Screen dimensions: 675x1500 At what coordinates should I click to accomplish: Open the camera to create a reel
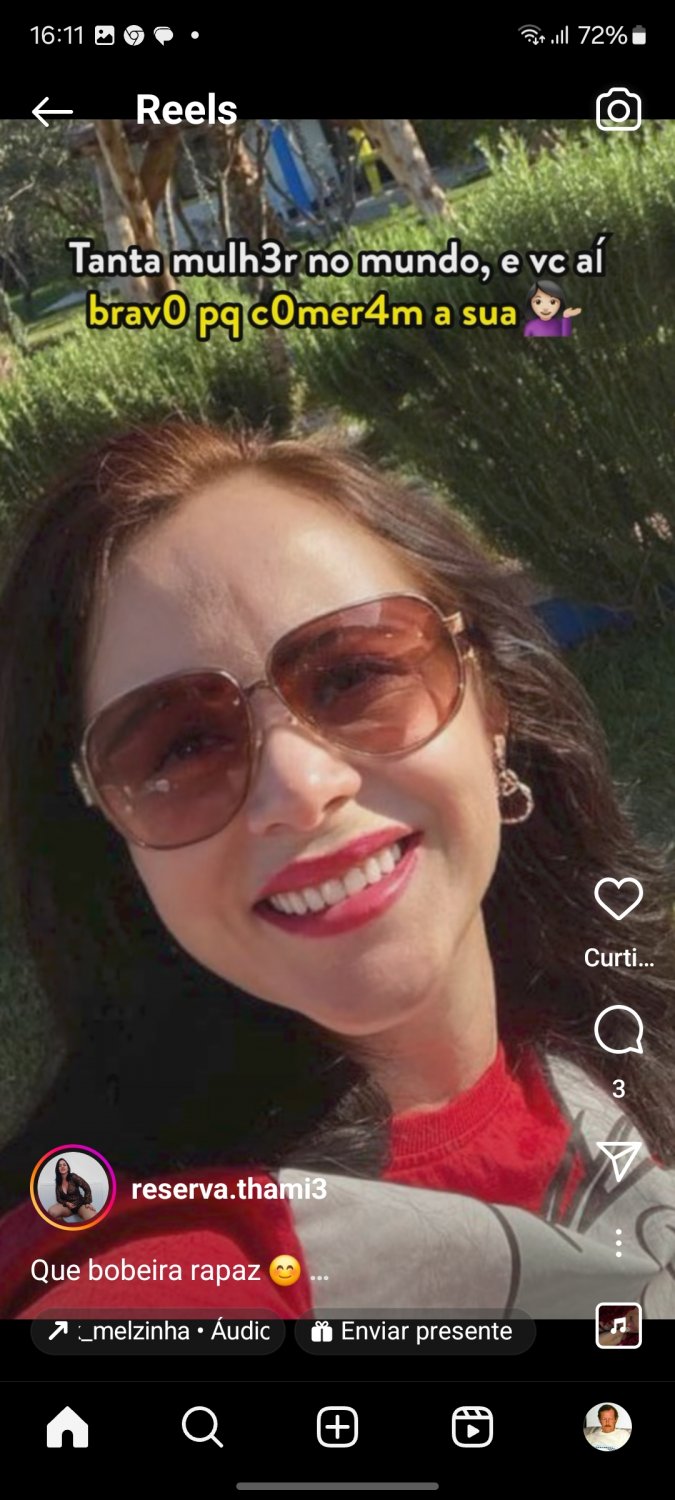(618, 110)
